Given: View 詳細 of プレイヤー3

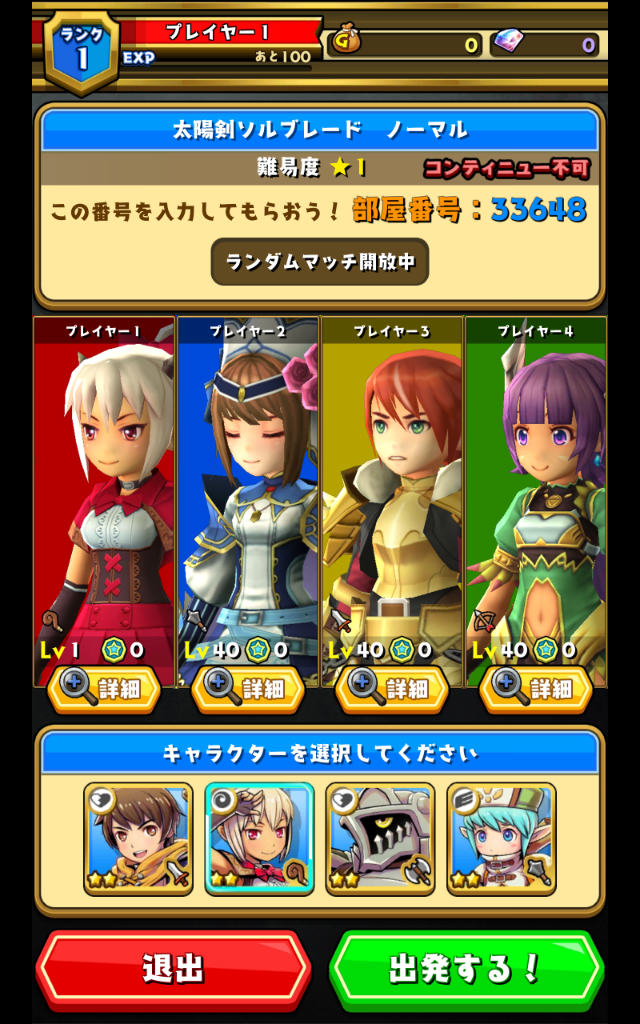Looking at the screenshot, I should click(392, 689).
